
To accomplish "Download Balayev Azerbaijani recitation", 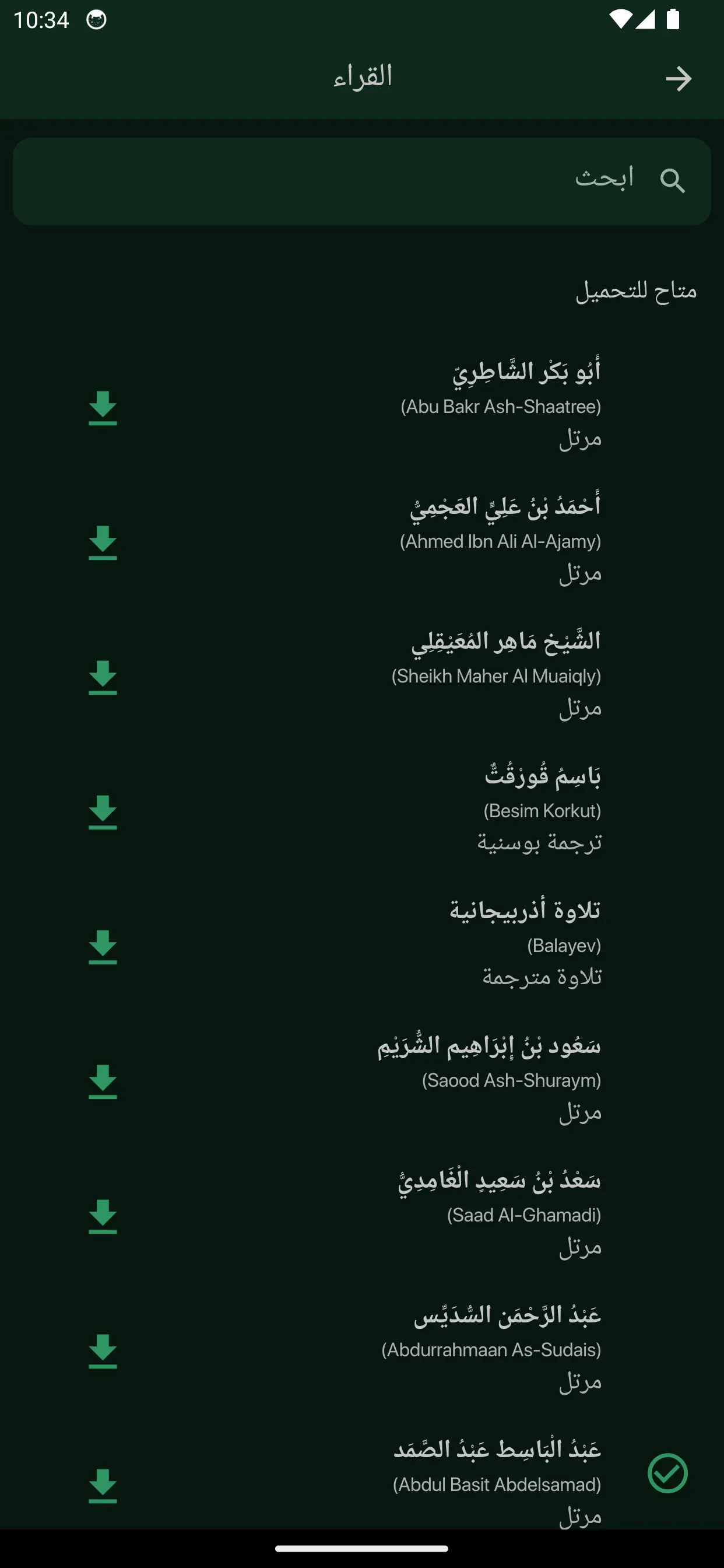I will (x=102, y=947).
